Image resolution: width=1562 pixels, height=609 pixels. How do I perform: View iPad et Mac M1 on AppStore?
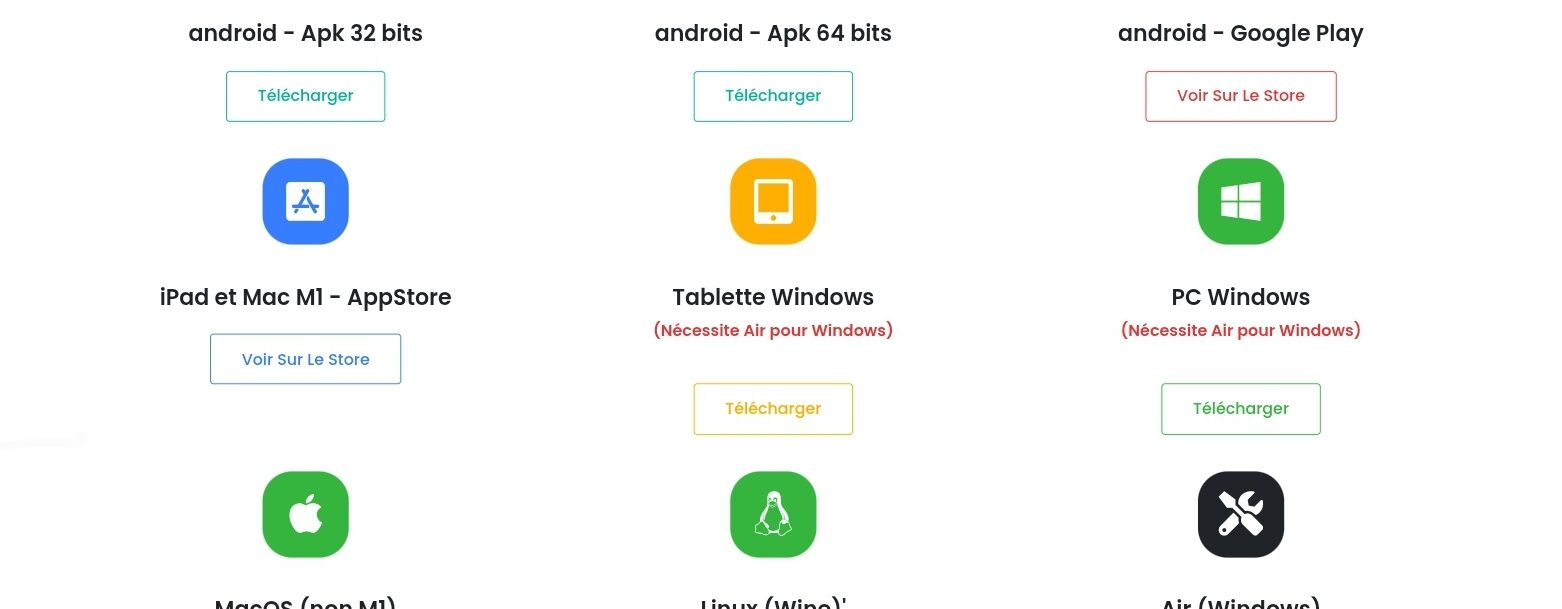[305, 359]
